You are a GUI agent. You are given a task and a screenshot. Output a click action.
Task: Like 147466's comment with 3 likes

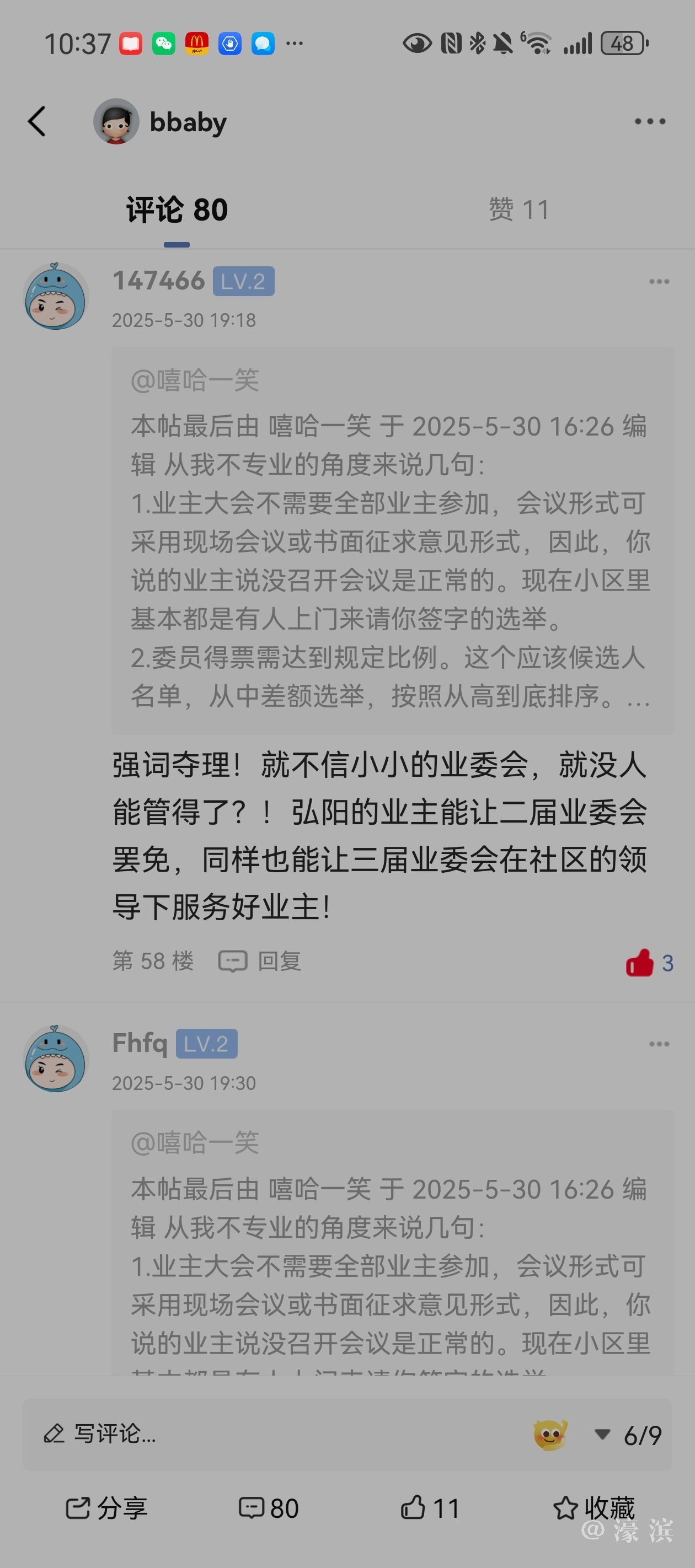(x=640, y=963)
